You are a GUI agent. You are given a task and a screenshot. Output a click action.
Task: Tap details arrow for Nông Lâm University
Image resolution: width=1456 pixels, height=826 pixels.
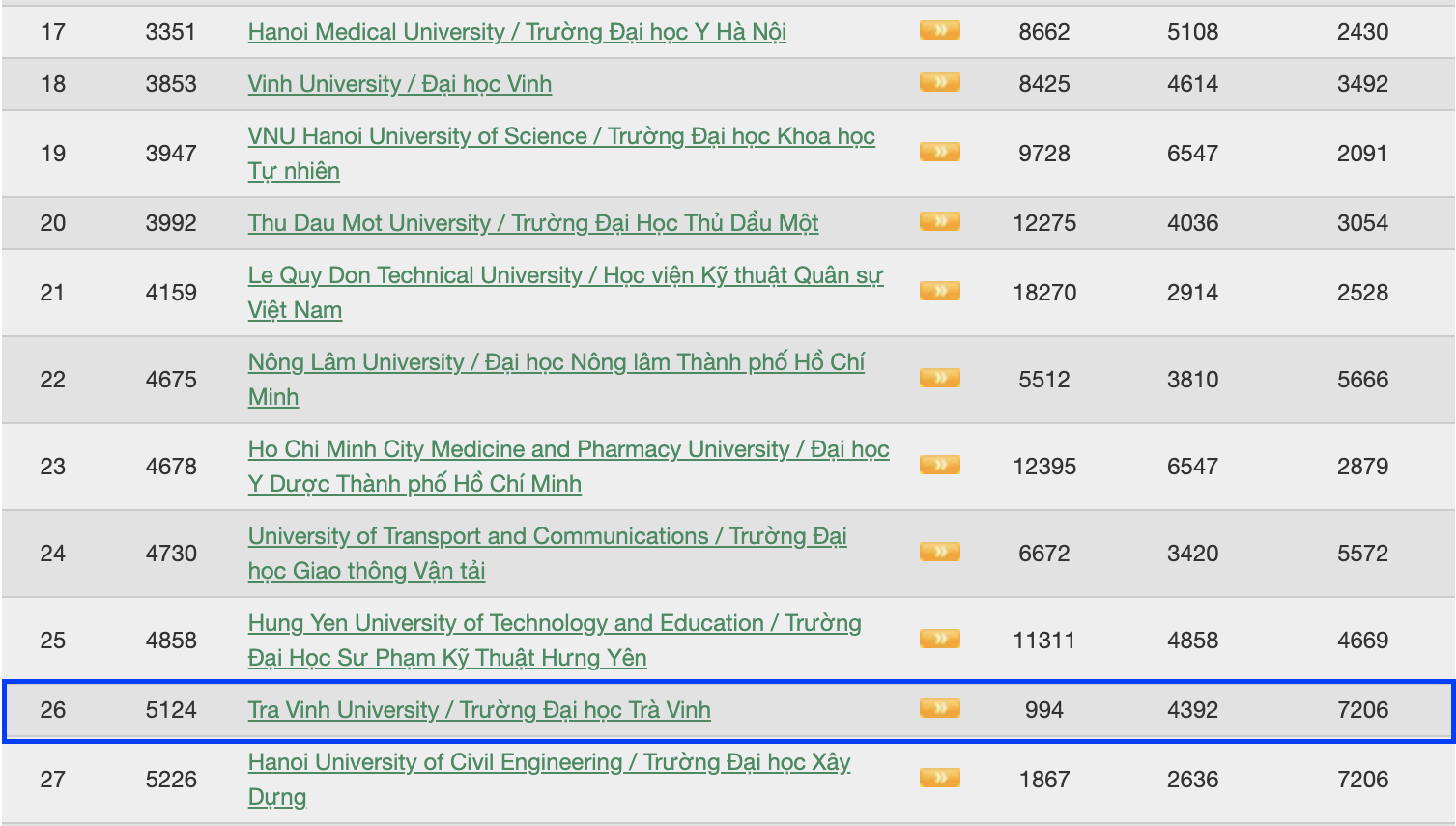[939, 379]
